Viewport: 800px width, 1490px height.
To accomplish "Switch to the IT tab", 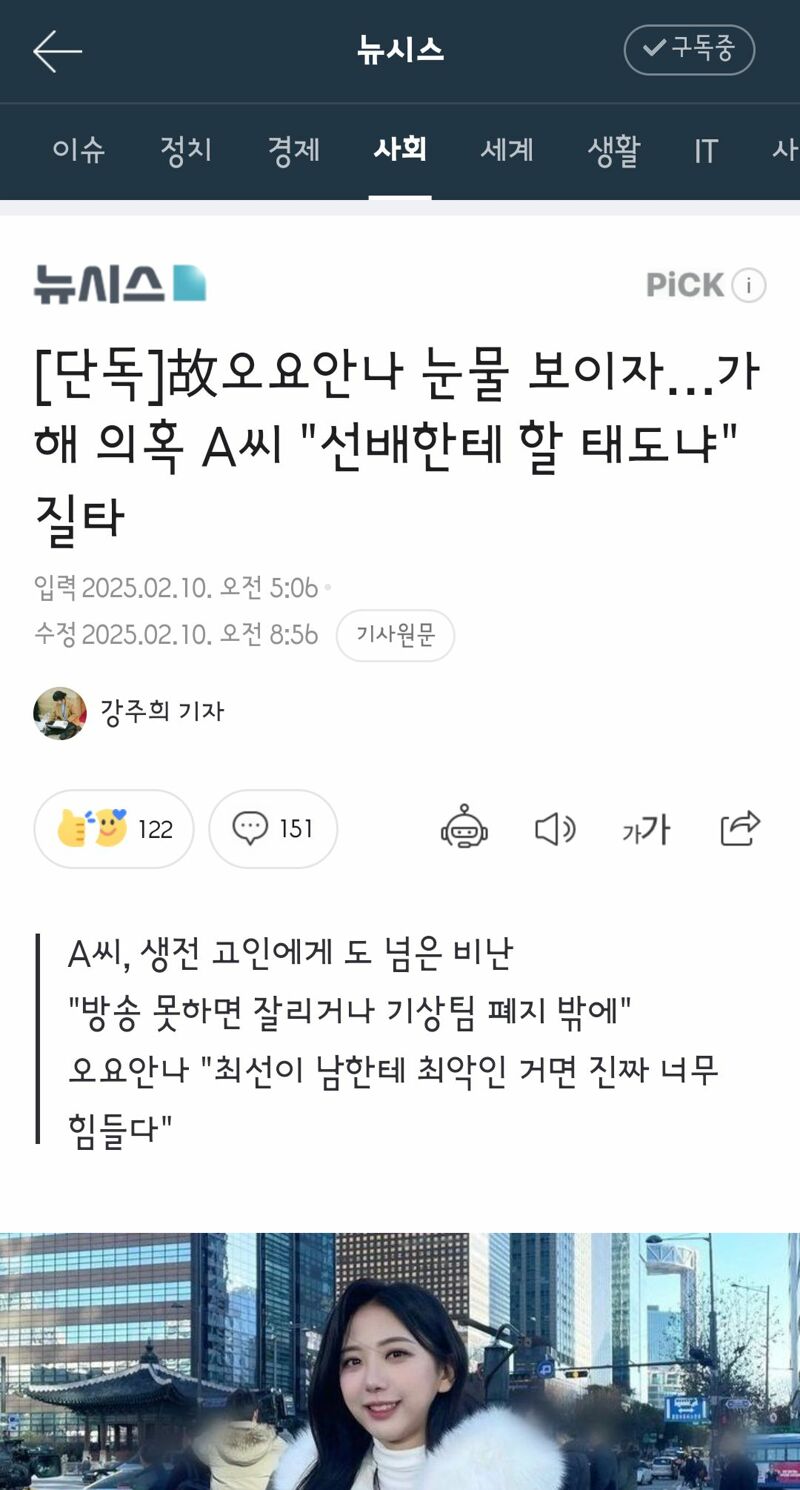I will coord(706,151).
